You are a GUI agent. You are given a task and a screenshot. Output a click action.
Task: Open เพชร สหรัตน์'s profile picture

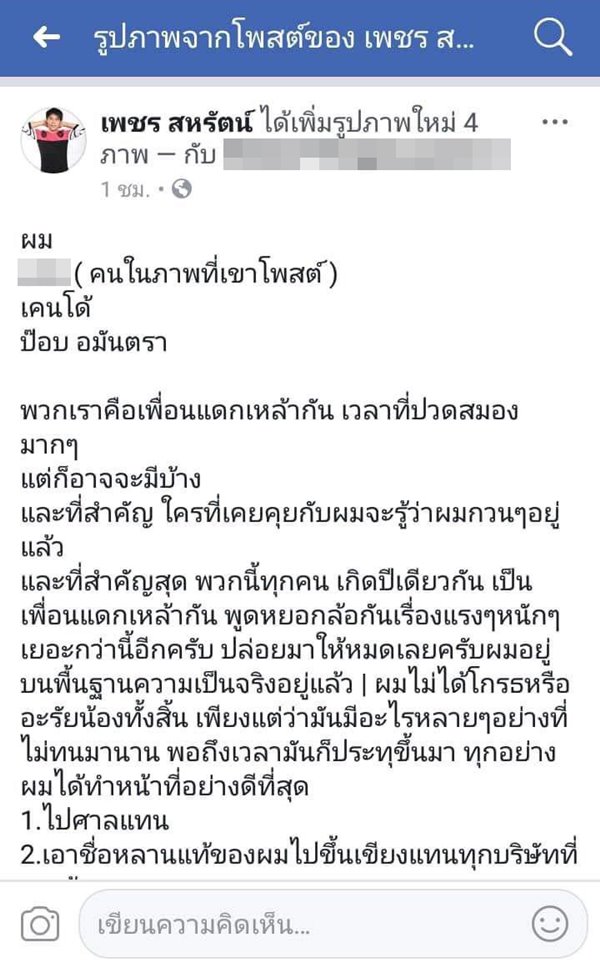(x=54, y=140)
